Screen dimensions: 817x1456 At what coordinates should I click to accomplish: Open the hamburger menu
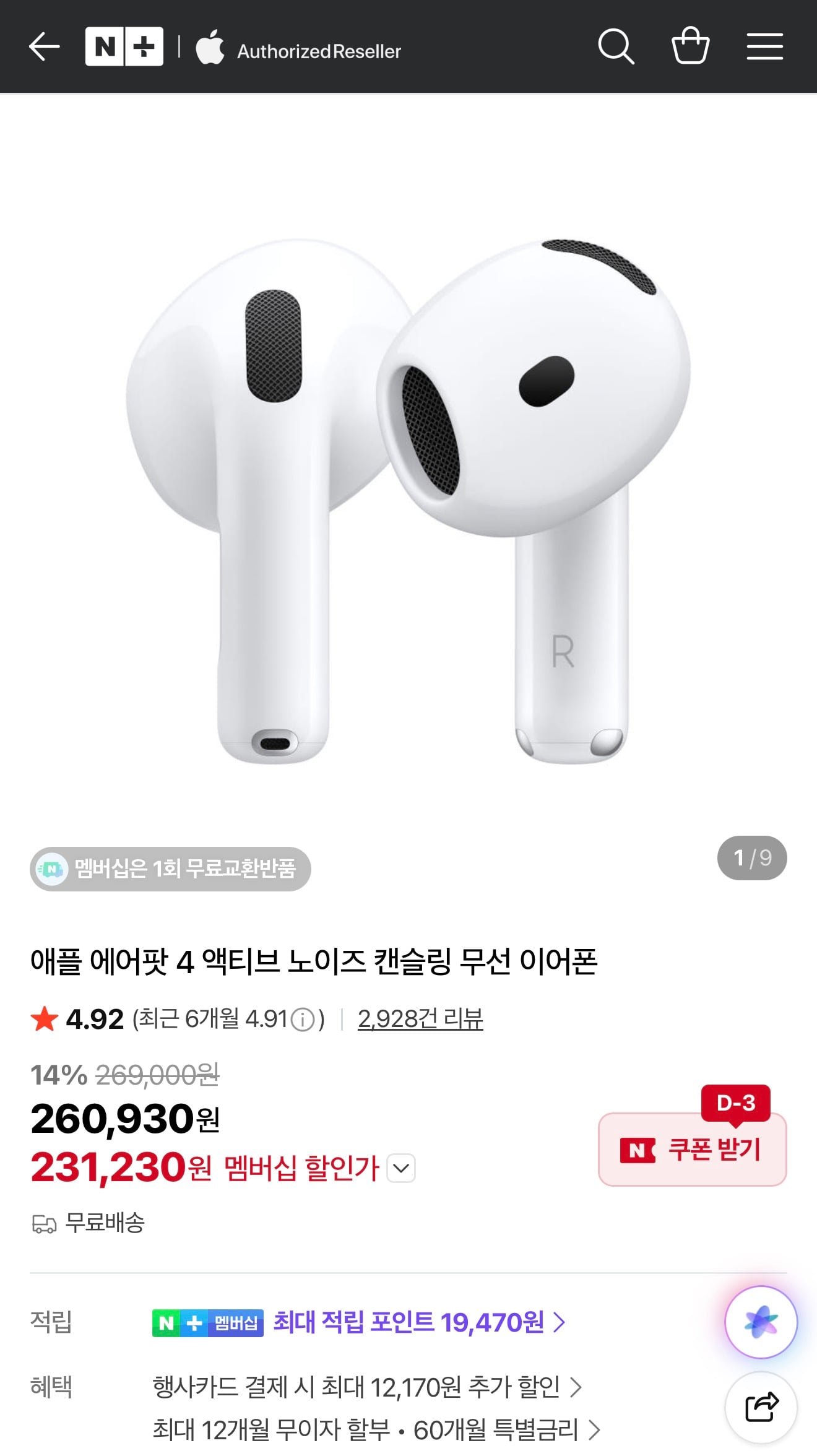pos(764,47)
